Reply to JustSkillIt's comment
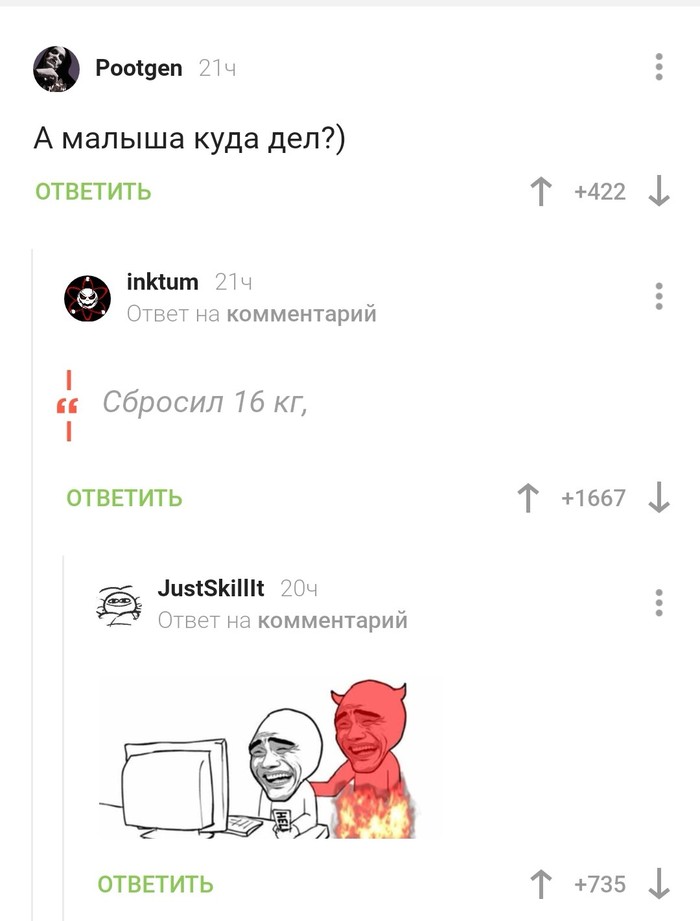 [x=155, y=884]
